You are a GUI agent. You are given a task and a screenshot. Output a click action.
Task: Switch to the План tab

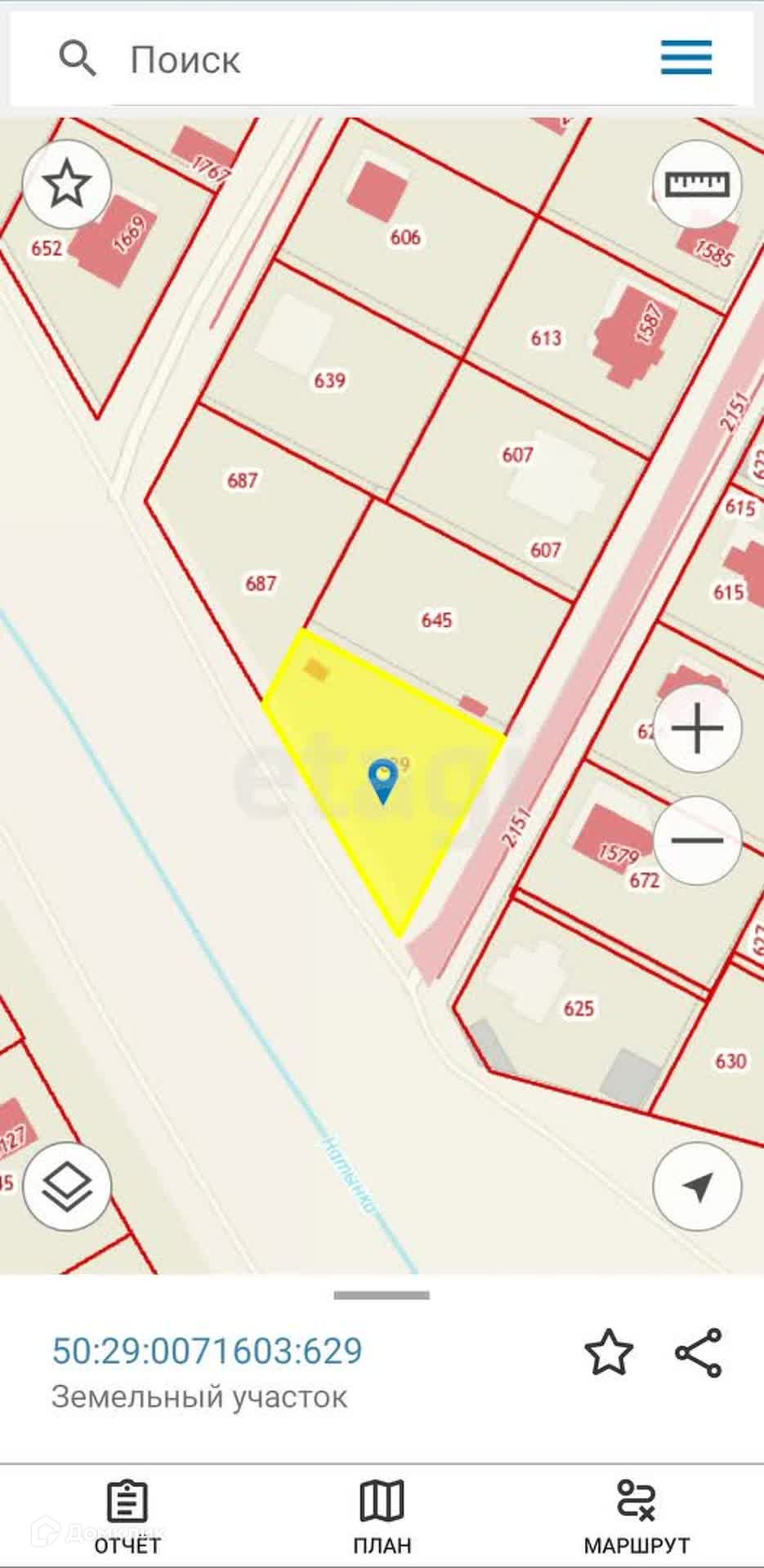point(382,1516)
